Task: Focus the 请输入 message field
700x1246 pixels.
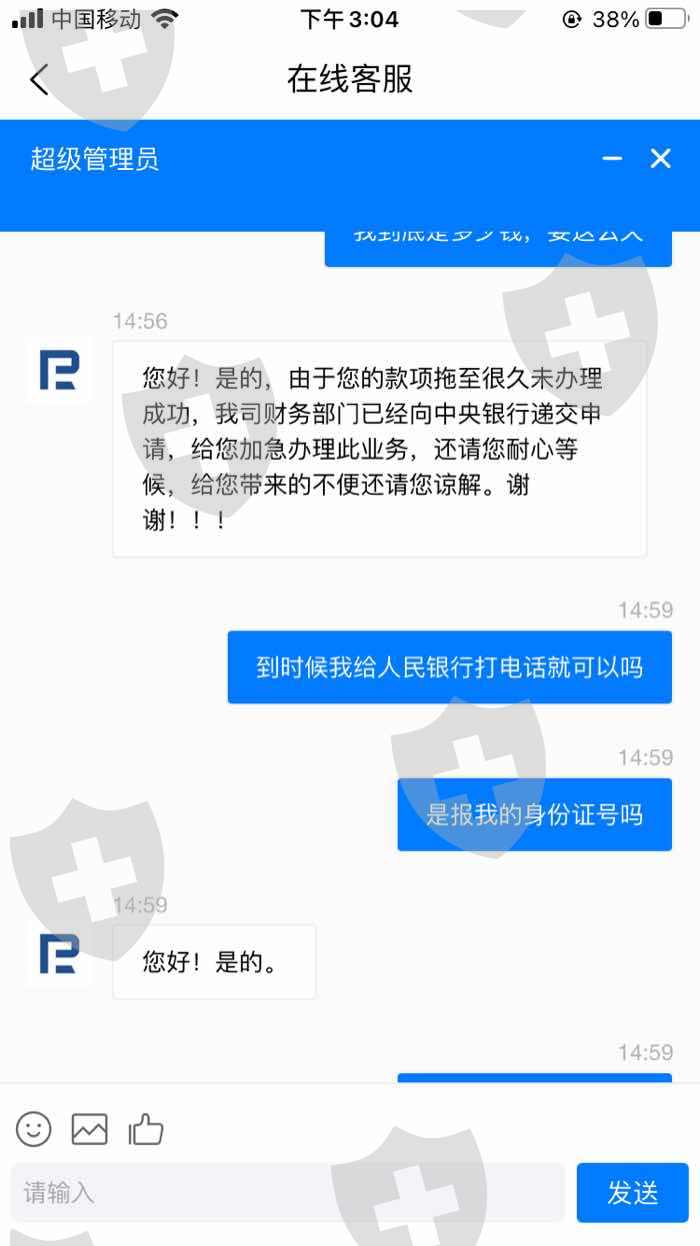Action: (288, 1192)
